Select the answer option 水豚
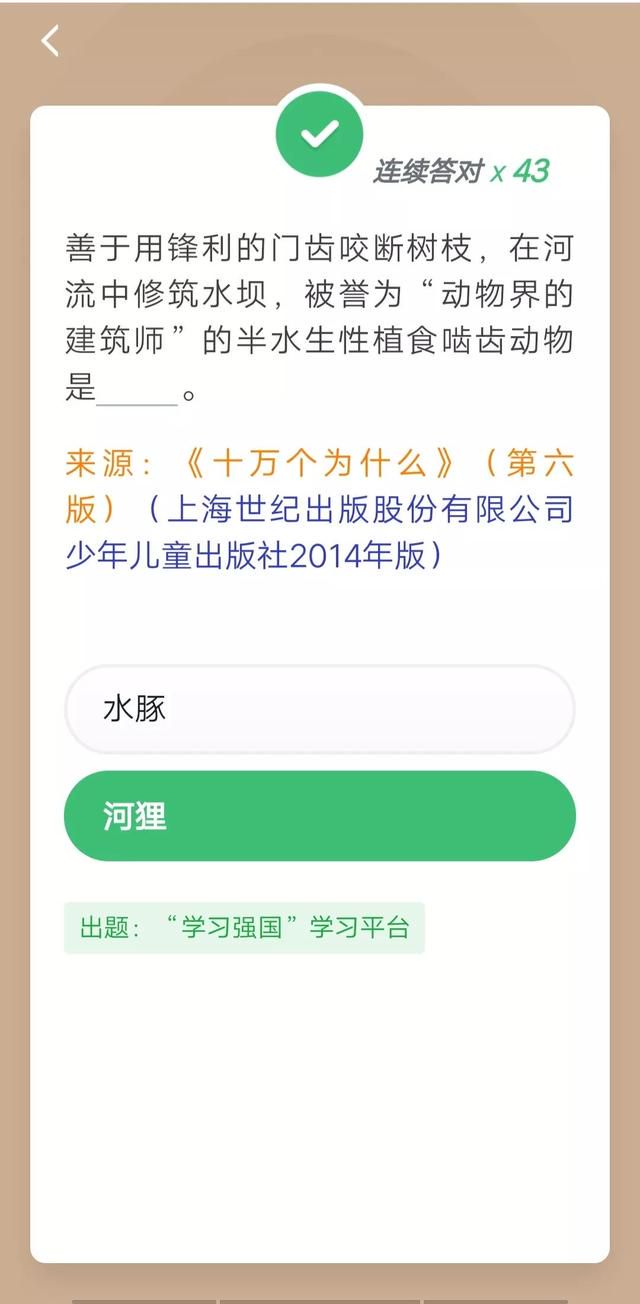 click(x=319, y=709)
